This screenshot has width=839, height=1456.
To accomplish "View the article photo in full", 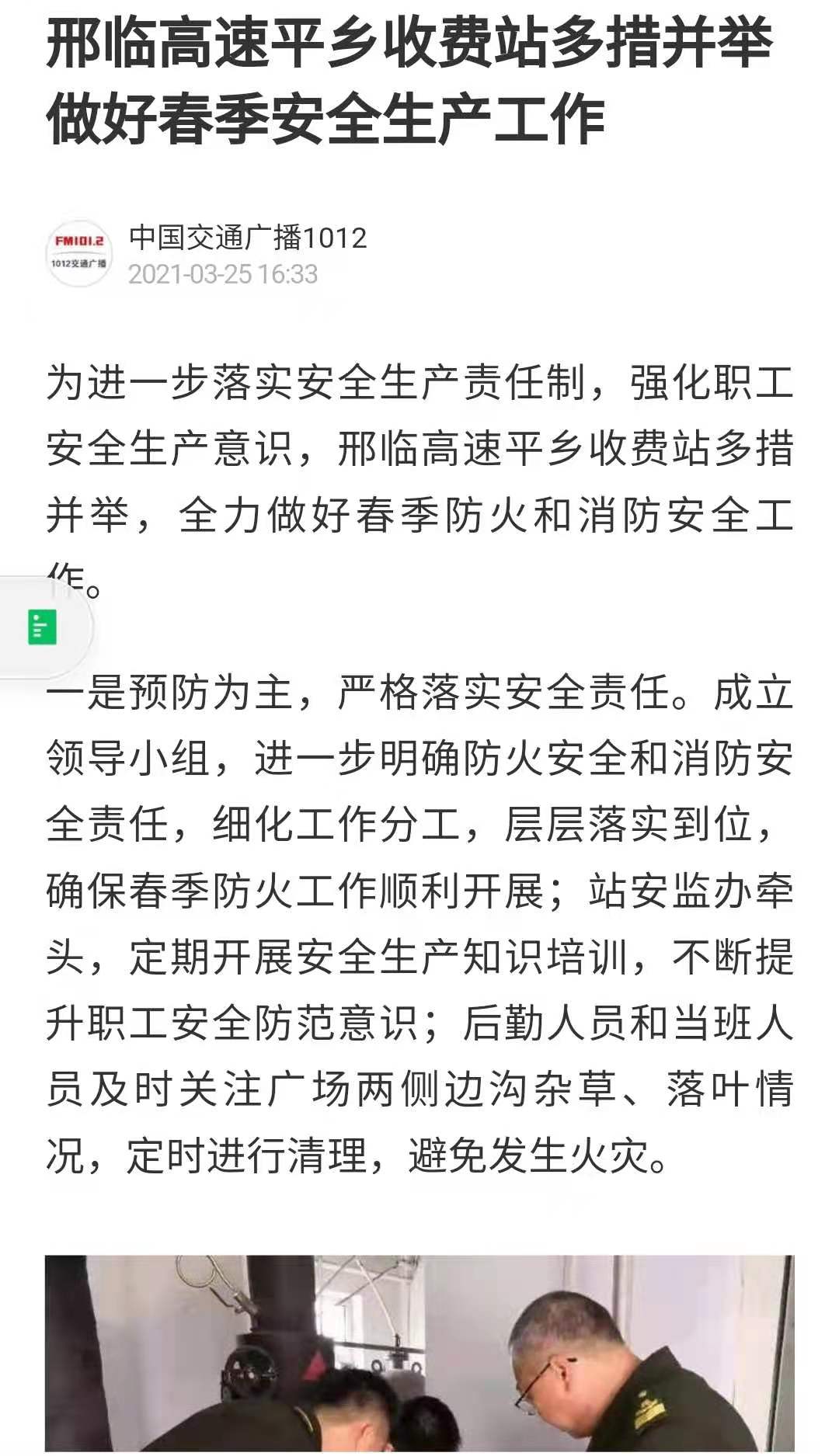I will (419, 1354).
